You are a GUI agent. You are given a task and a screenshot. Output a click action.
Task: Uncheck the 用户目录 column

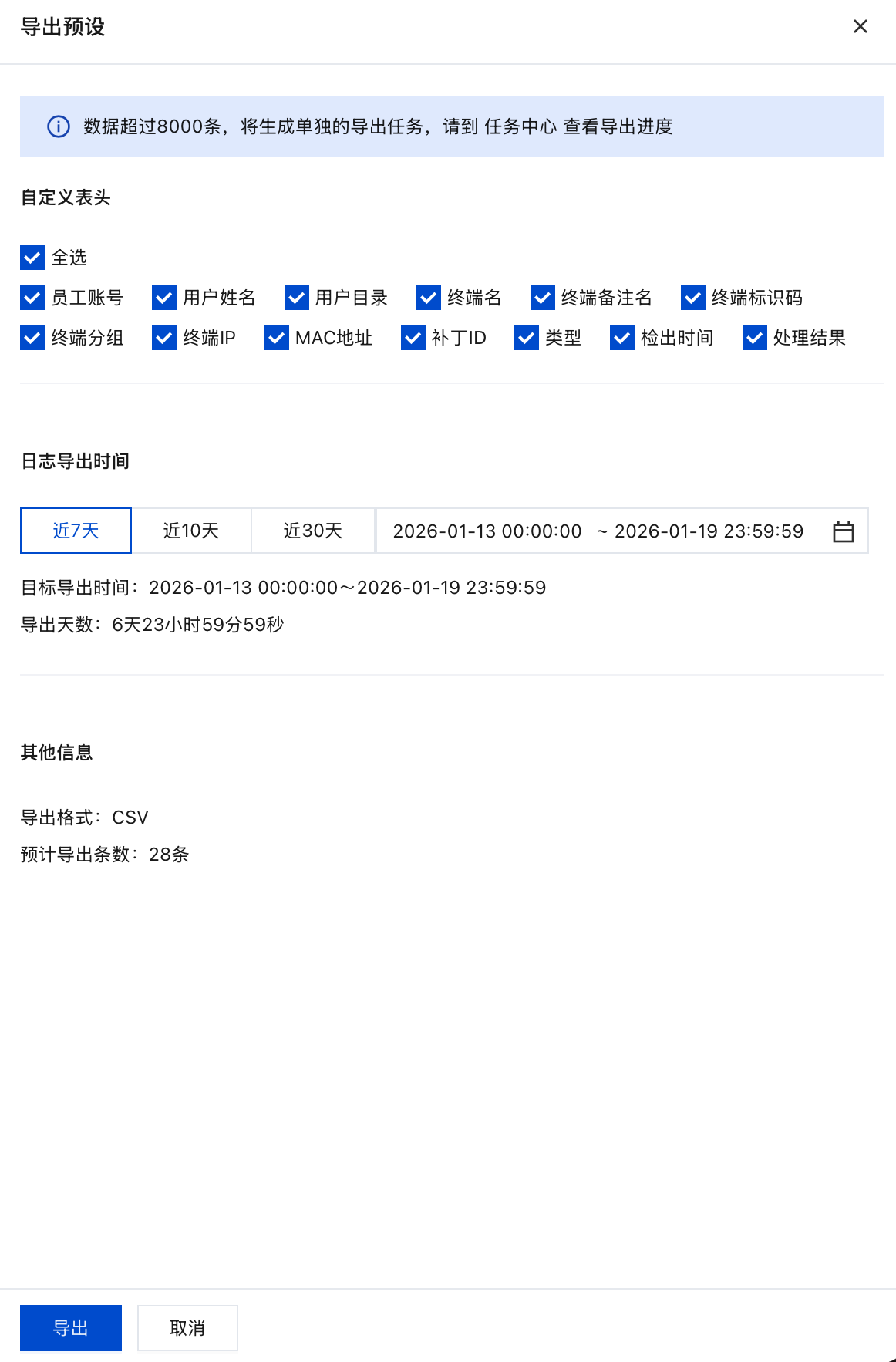(x=297, y=298)
